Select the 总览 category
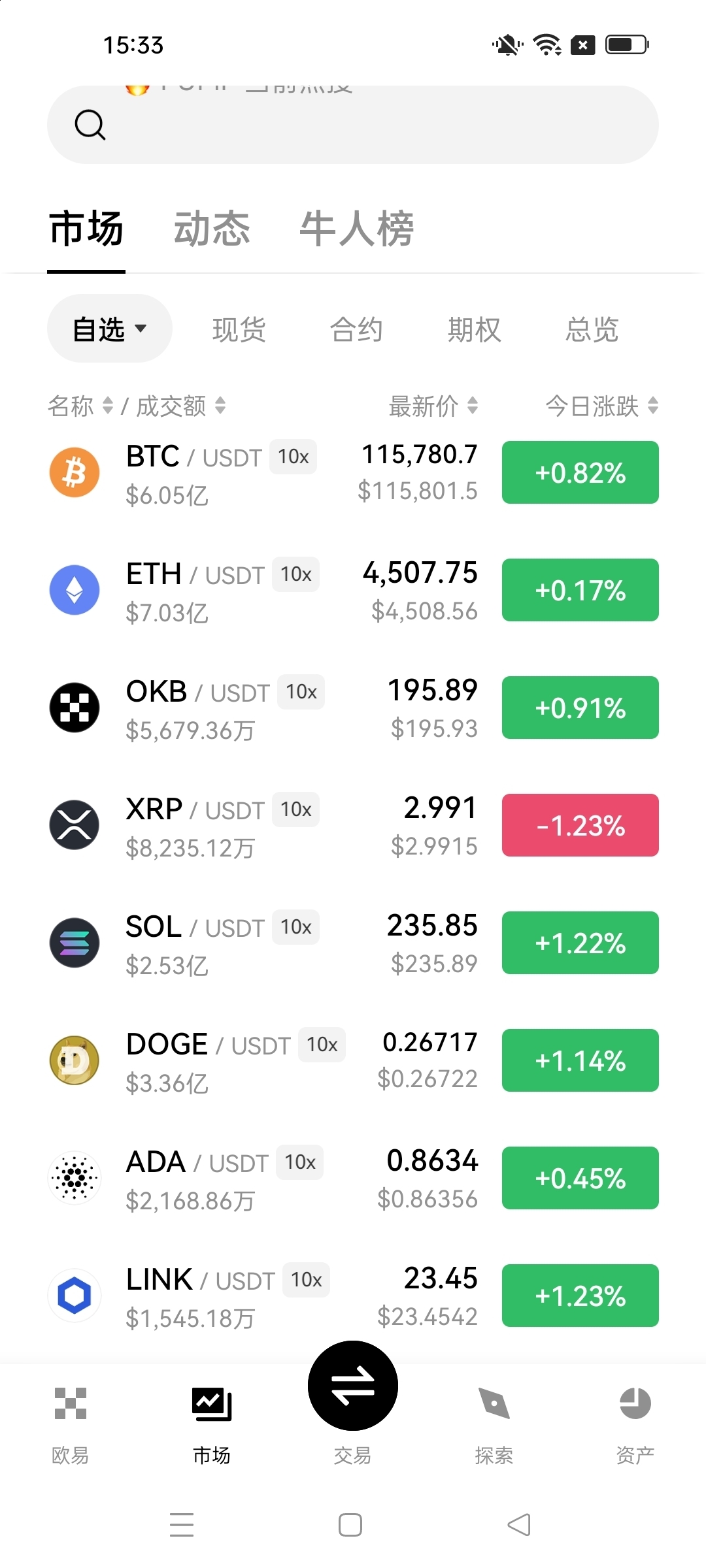The image size is (706, 1568). (592, 329)
